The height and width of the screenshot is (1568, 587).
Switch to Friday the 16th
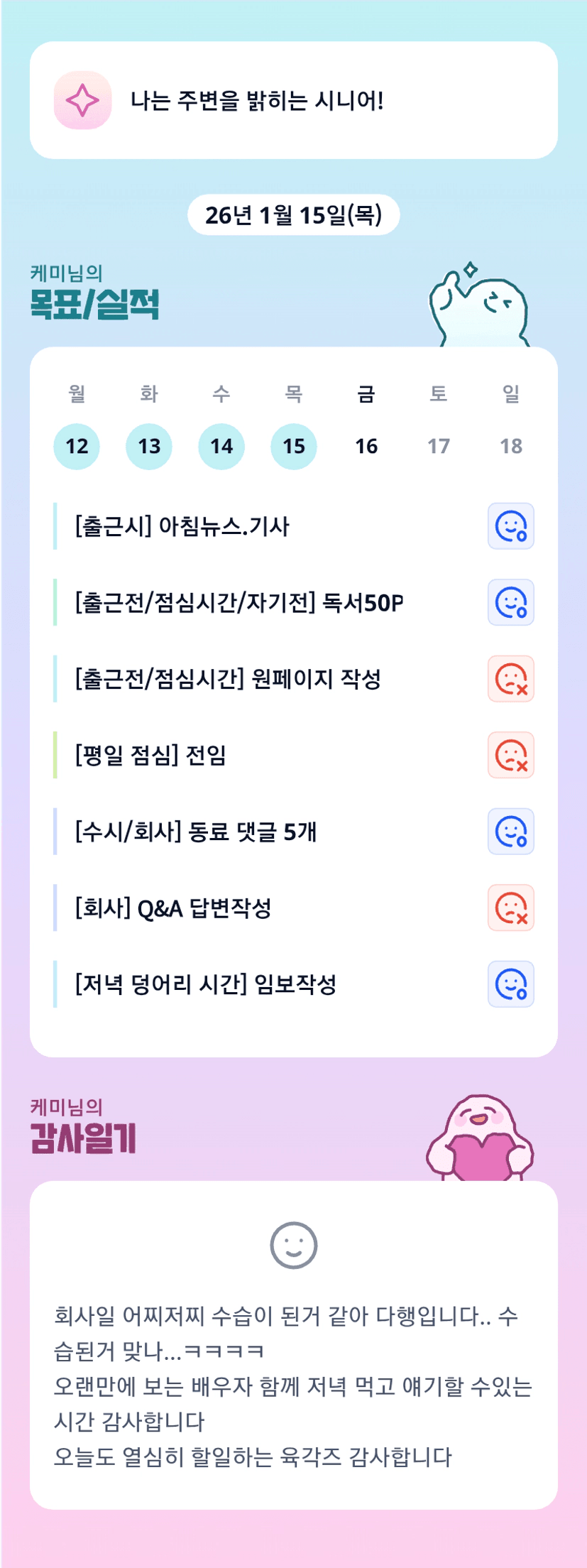[366, 446]
